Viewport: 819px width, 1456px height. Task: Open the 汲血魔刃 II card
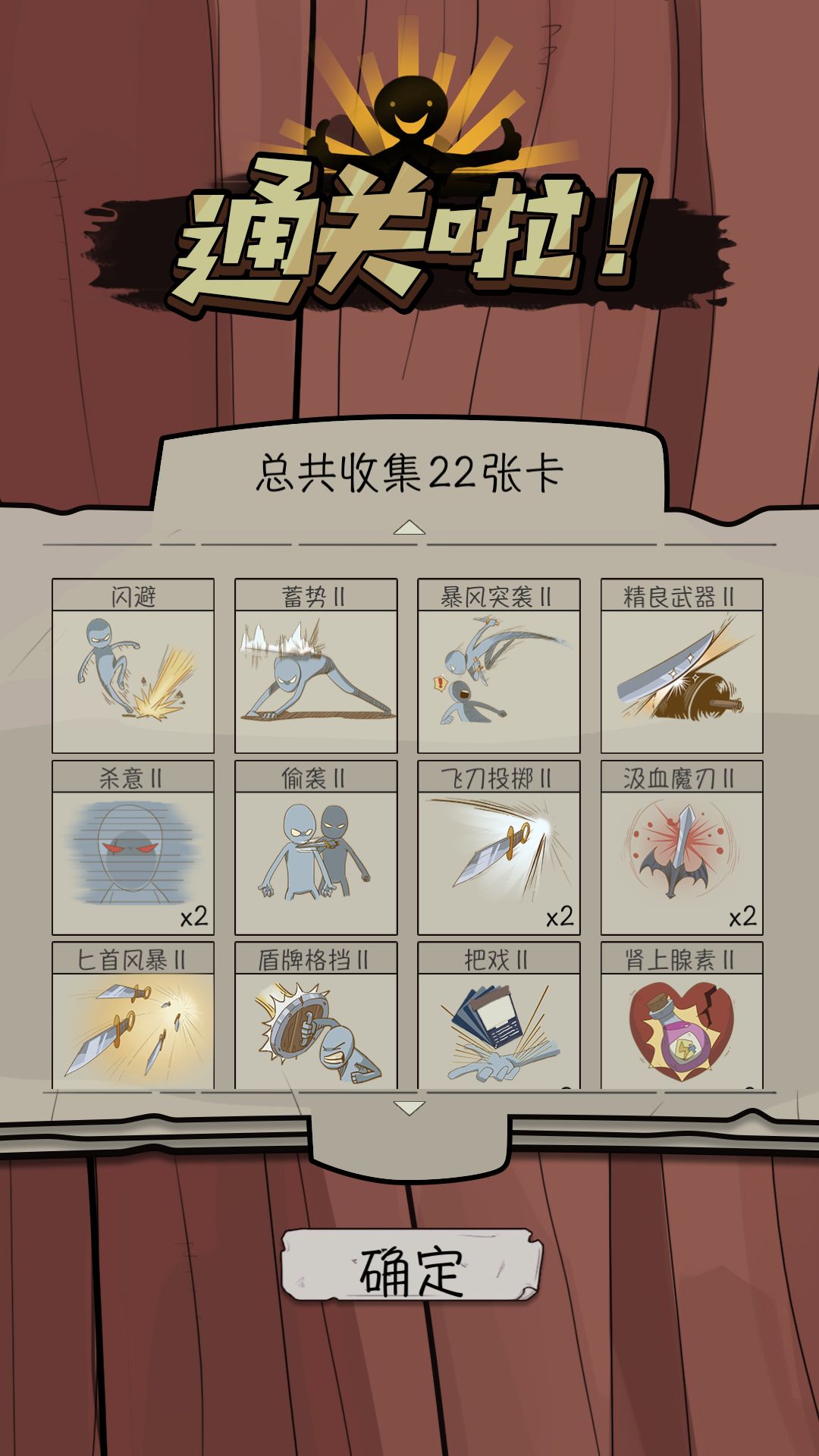point(682,848)
